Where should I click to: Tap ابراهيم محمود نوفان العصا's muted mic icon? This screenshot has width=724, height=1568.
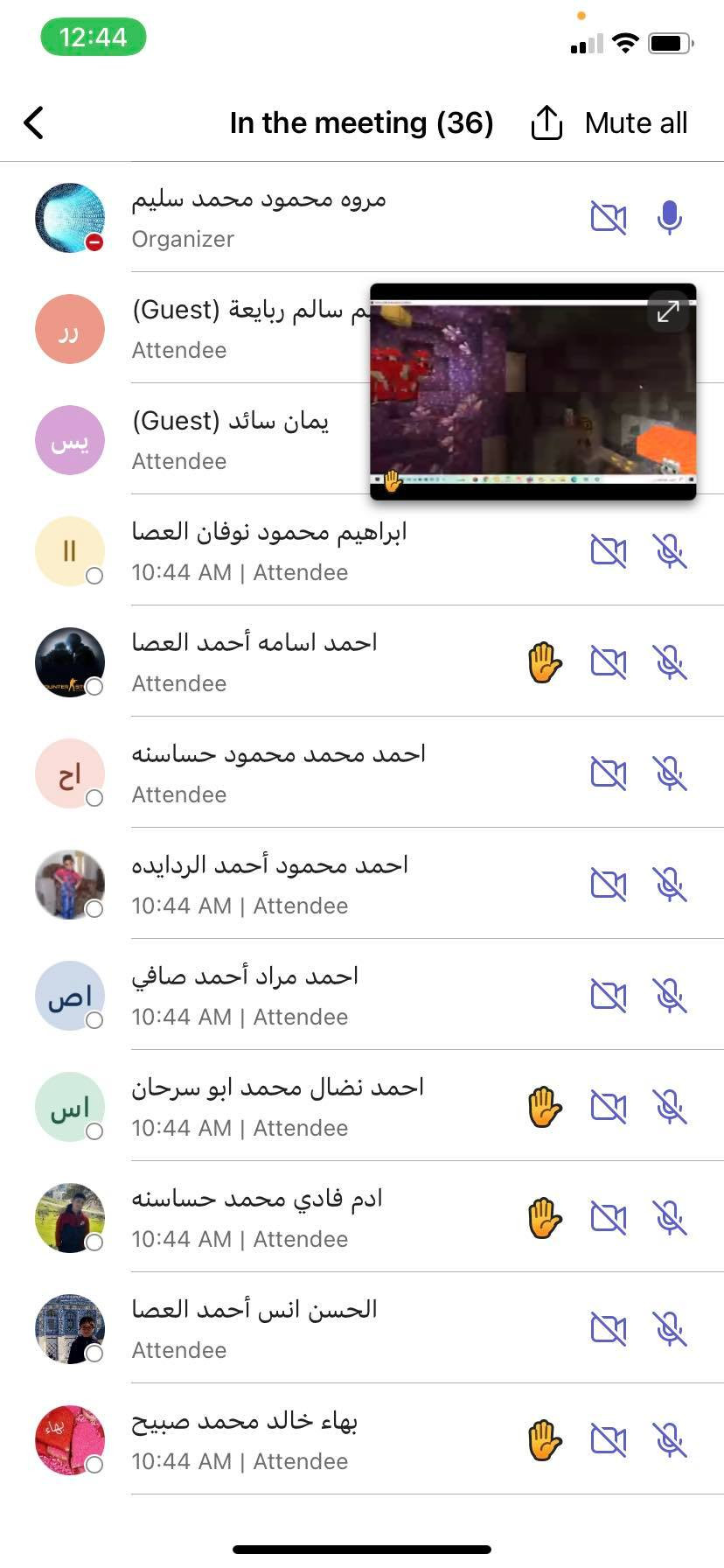670,551
